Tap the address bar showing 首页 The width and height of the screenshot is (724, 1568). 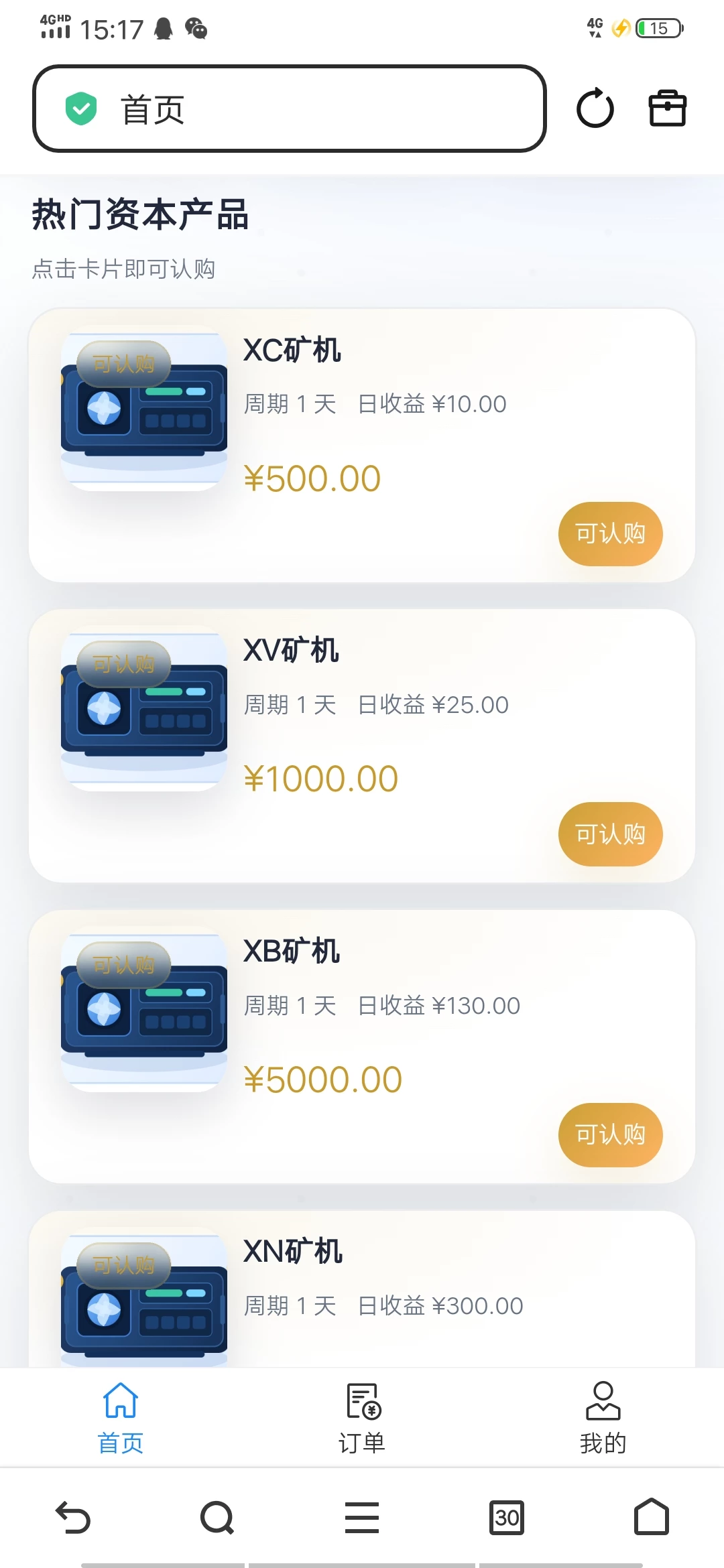click(288, 109)
